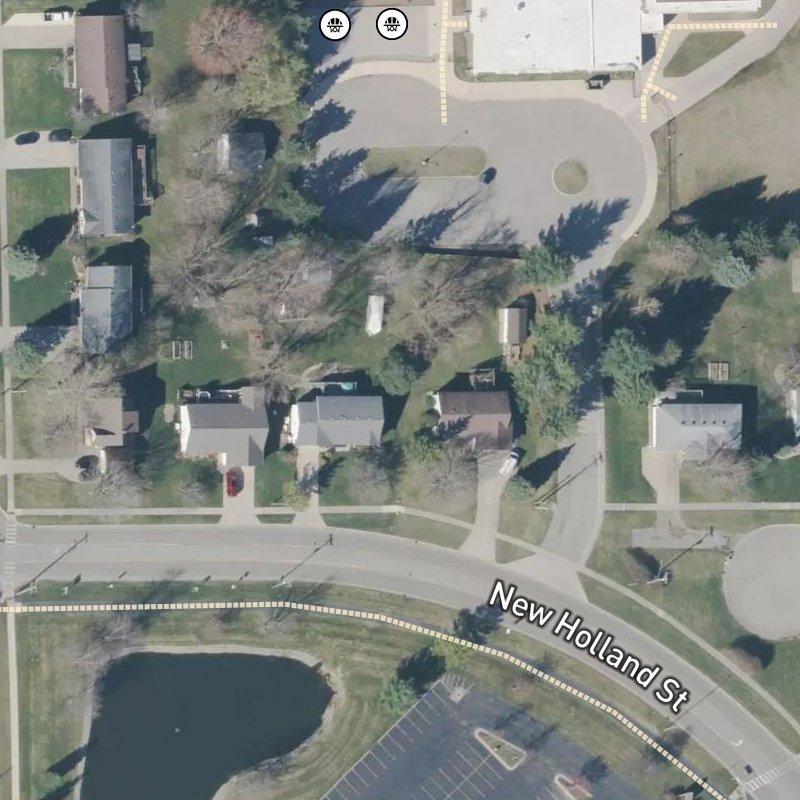Select the basketball hoop marker nearest the white building

tap(392, 24)
